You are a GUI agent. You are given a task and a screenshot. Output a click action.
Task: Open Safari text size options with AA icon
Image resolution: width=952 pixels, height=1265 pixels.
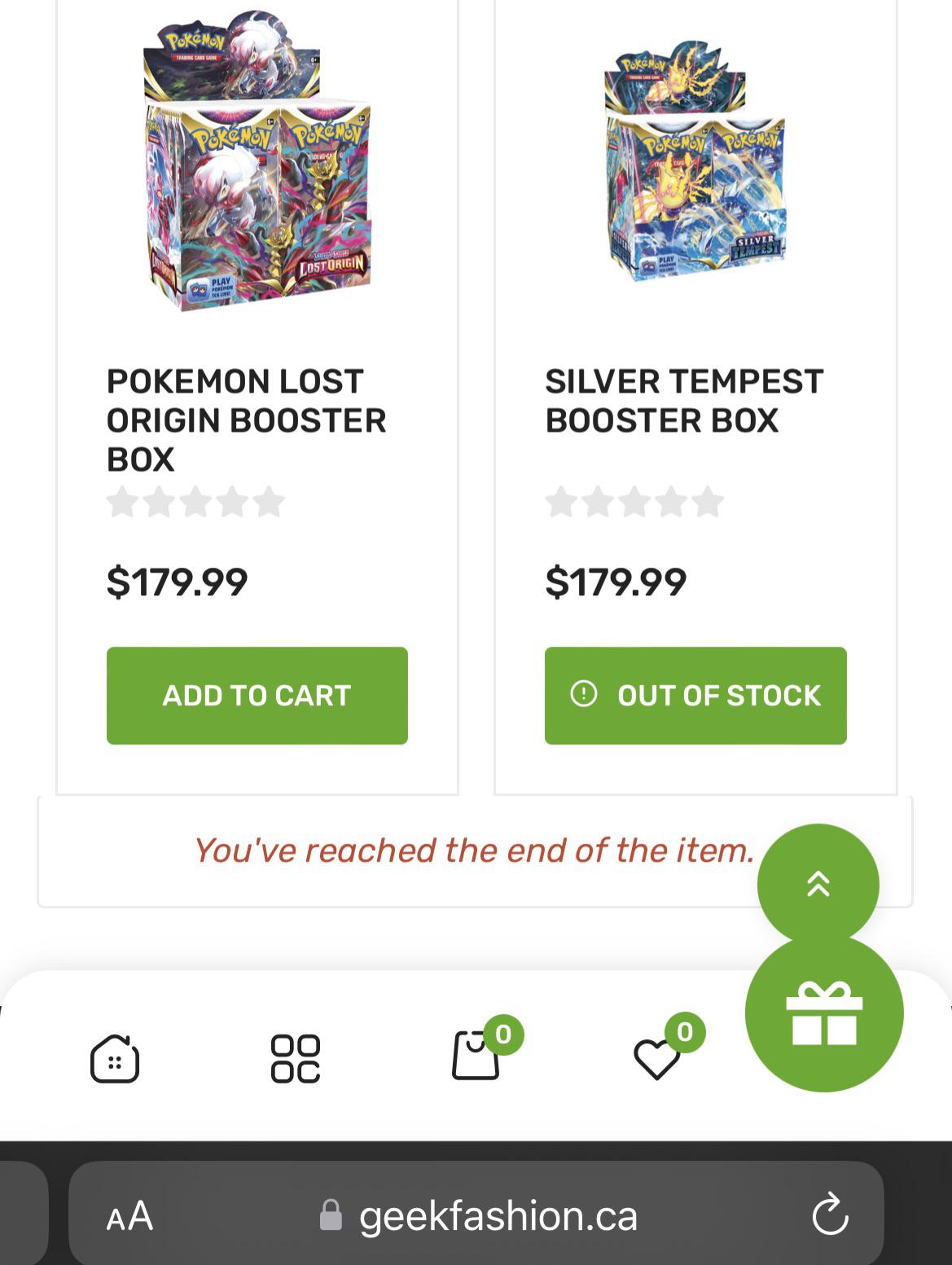128,1217
